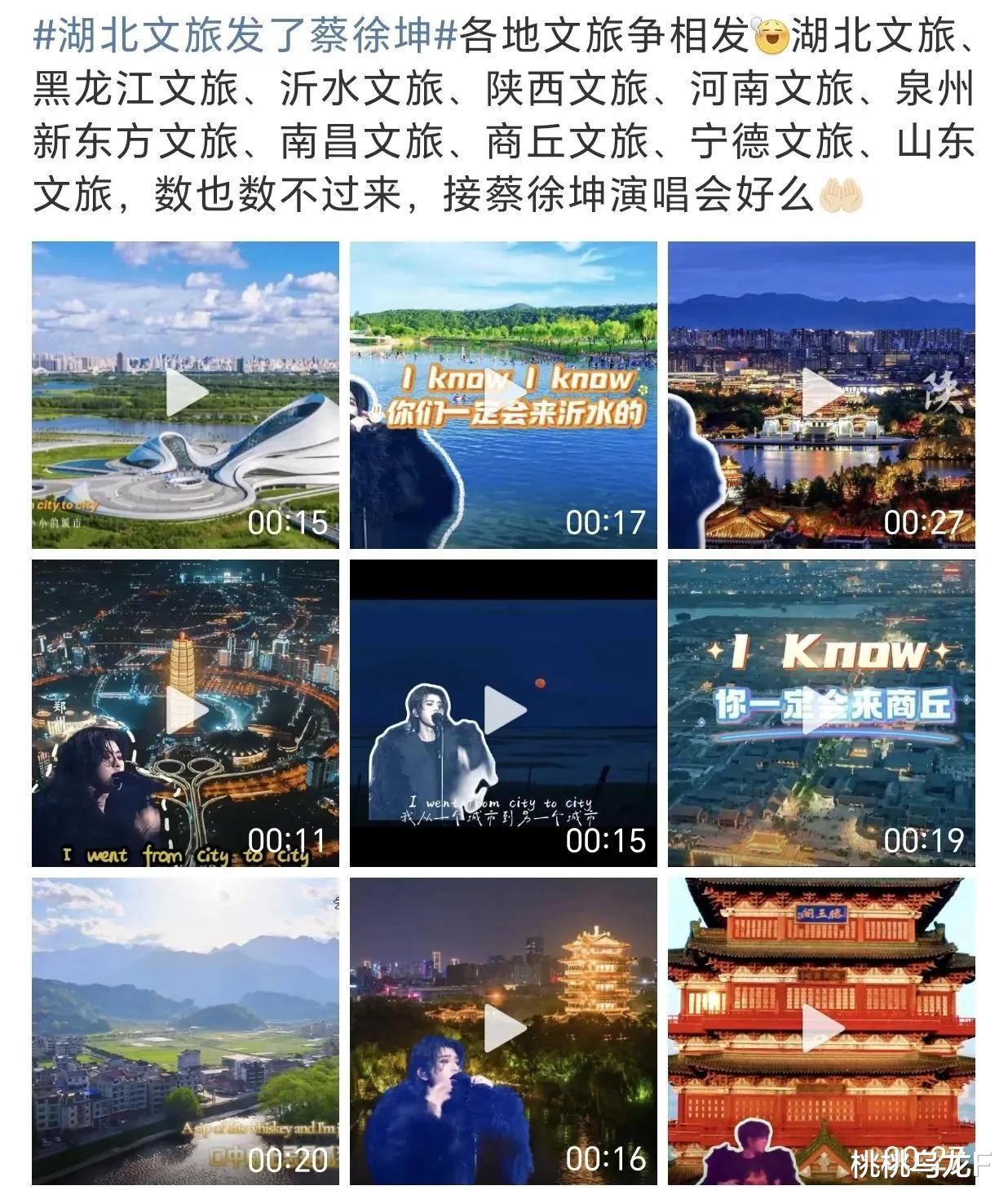
Task: Play the video with the white curved building
Action: [186, 394]
